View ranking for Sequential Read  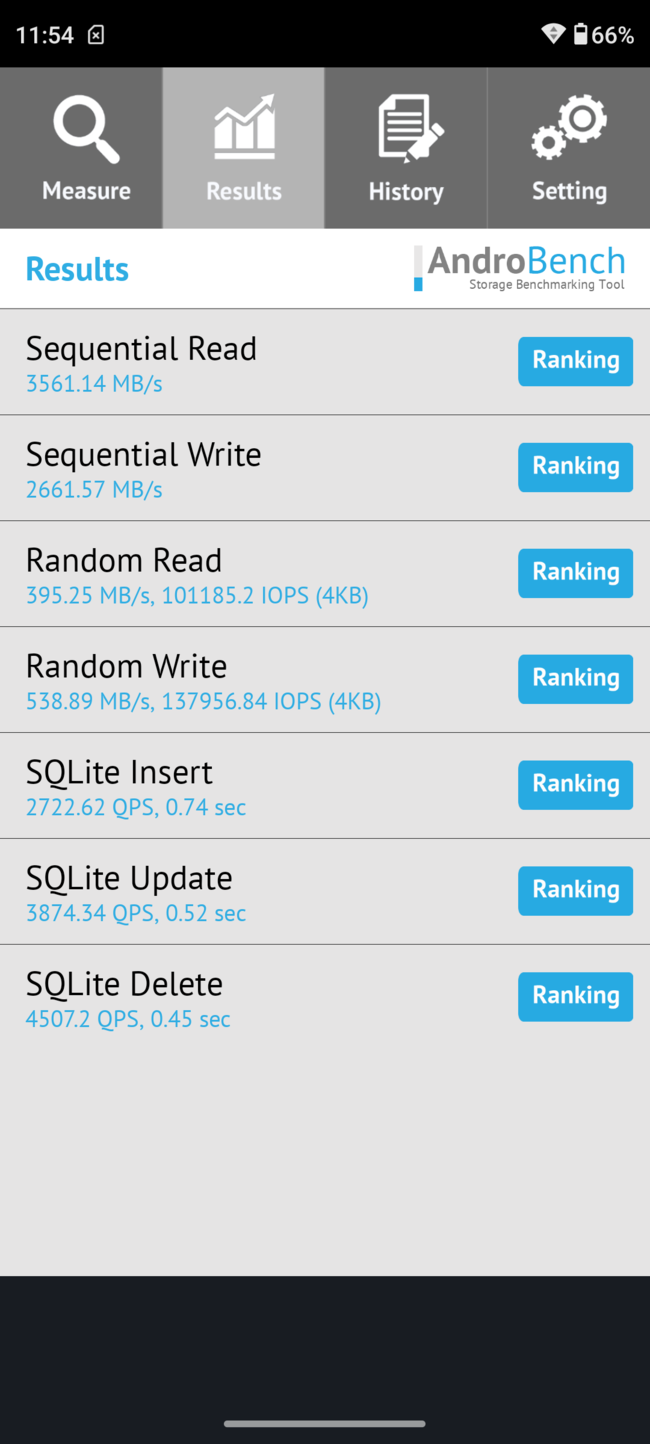coord(575,361)
